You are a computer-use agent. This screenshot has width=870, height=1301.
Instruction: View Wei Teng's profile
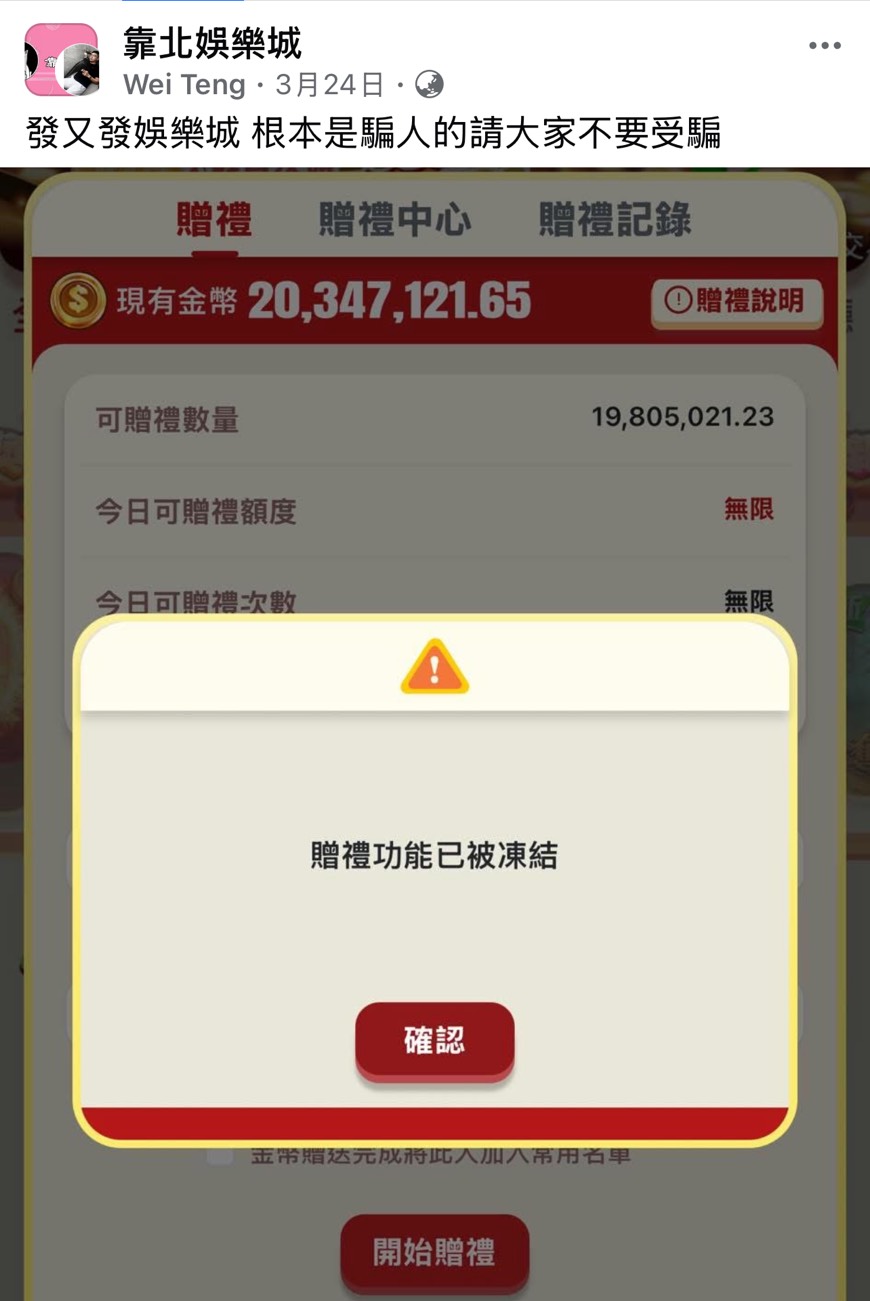tap(184, 85)
